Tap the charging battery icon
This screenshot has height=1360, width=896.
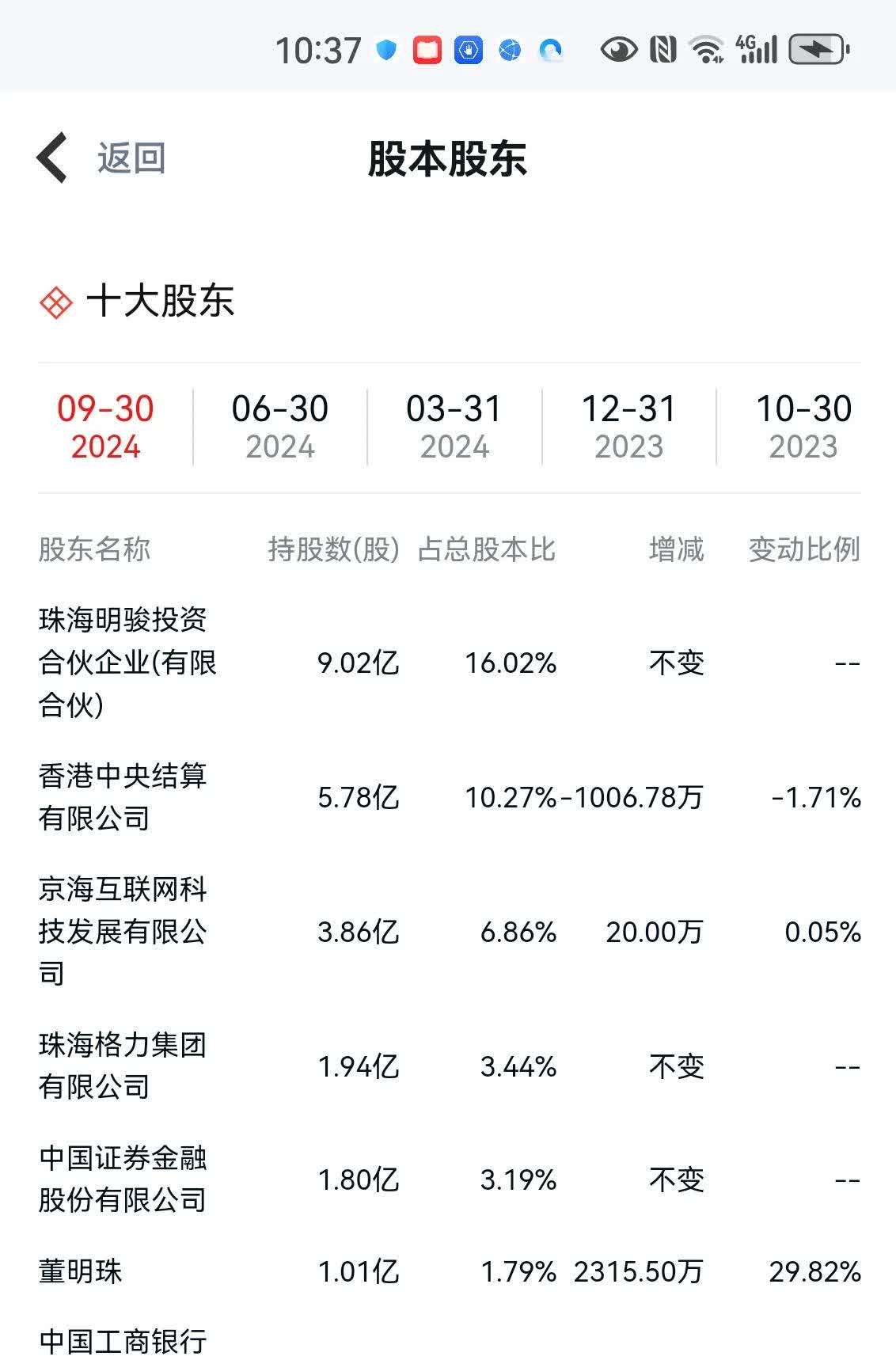818,49
